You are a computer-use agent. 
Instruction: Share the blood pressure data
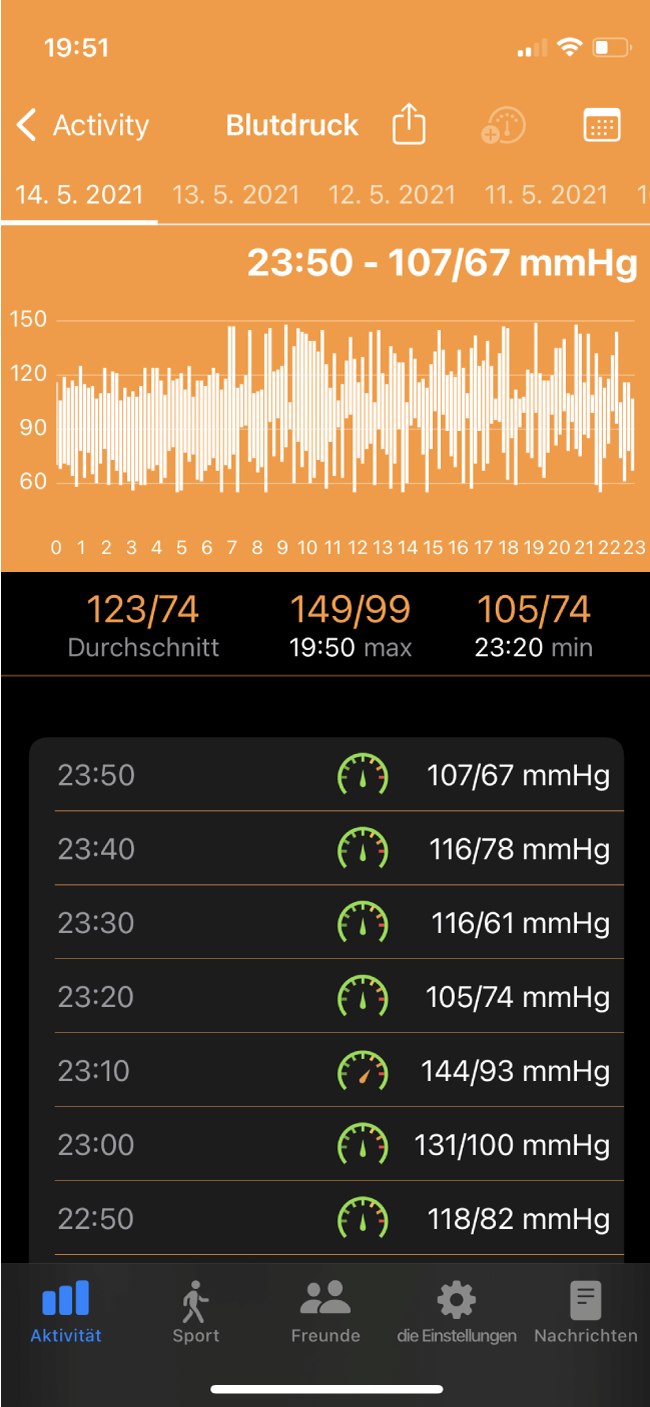click(x=408, y=125)
